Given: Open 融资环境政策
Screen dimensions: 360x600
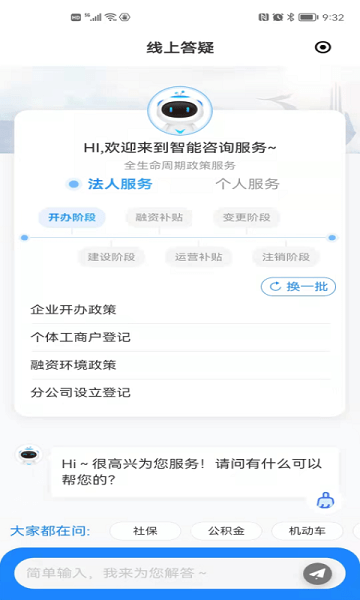Looking at the screenshot, I should [180, 365].
